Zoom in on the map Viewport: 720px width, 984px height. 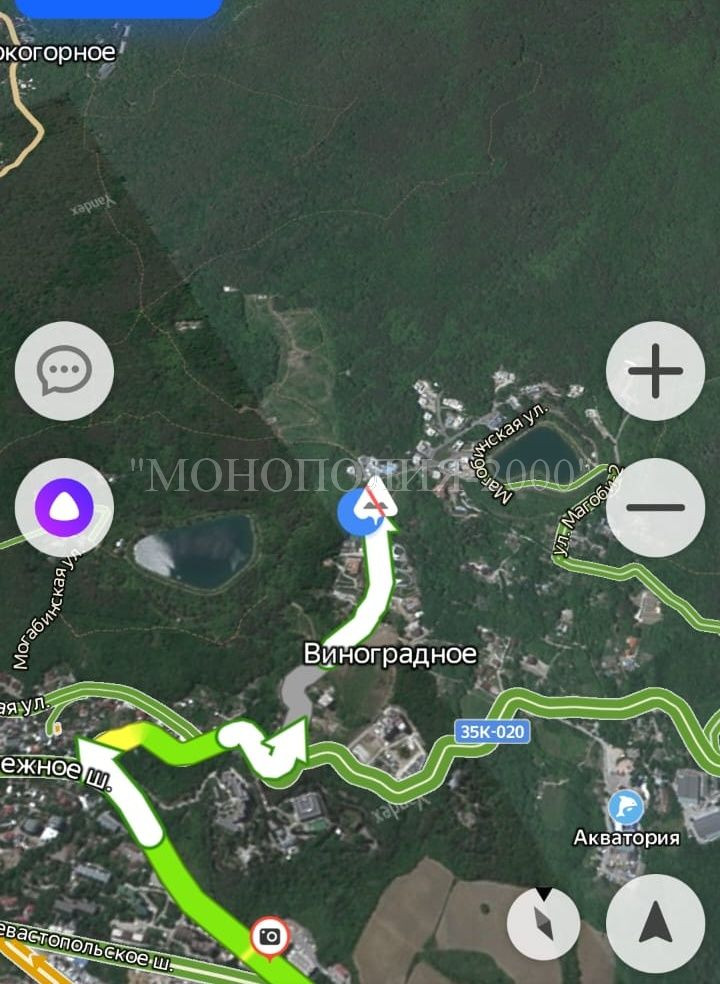click(x=655, y=371)
